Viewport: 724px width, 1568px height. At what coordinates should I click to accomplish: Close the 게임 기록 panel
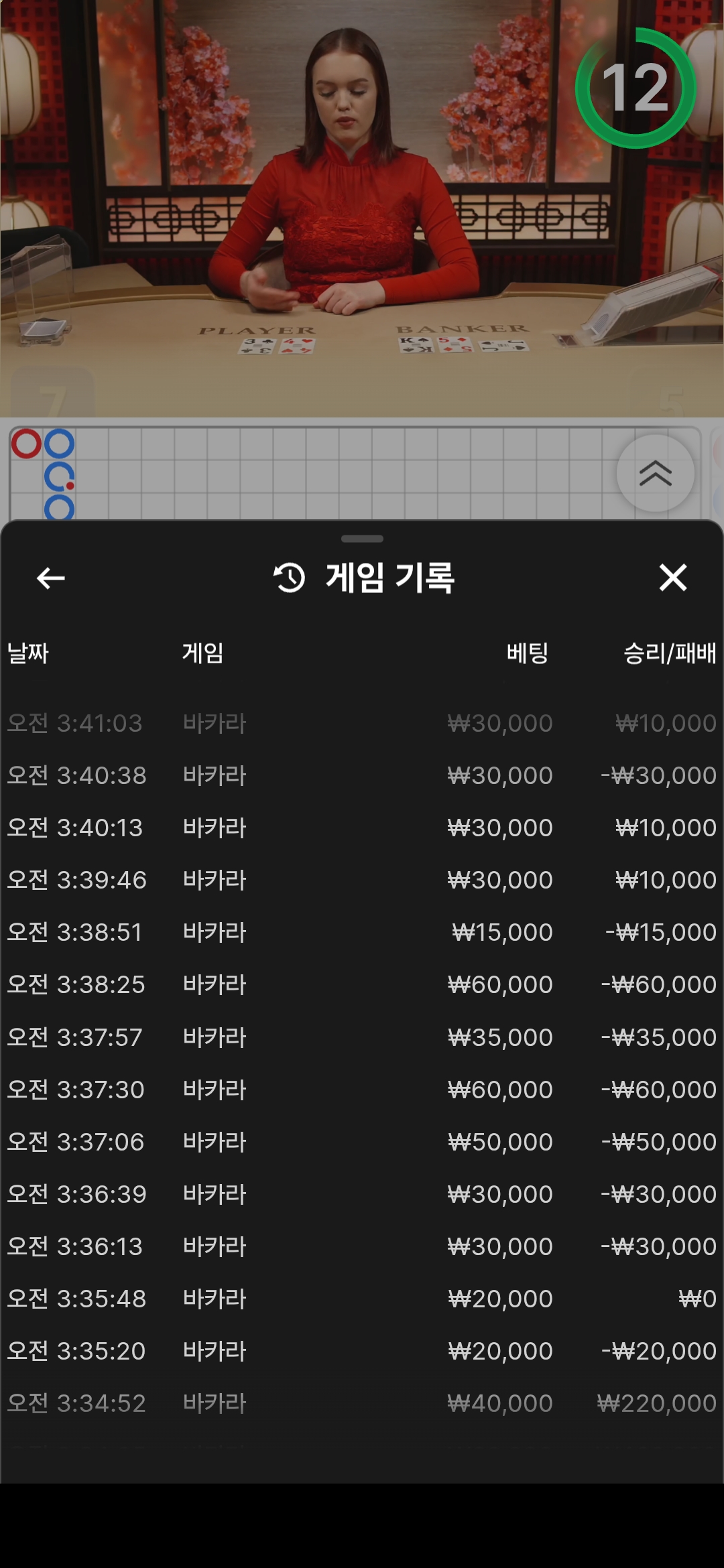tap(672, 578)
